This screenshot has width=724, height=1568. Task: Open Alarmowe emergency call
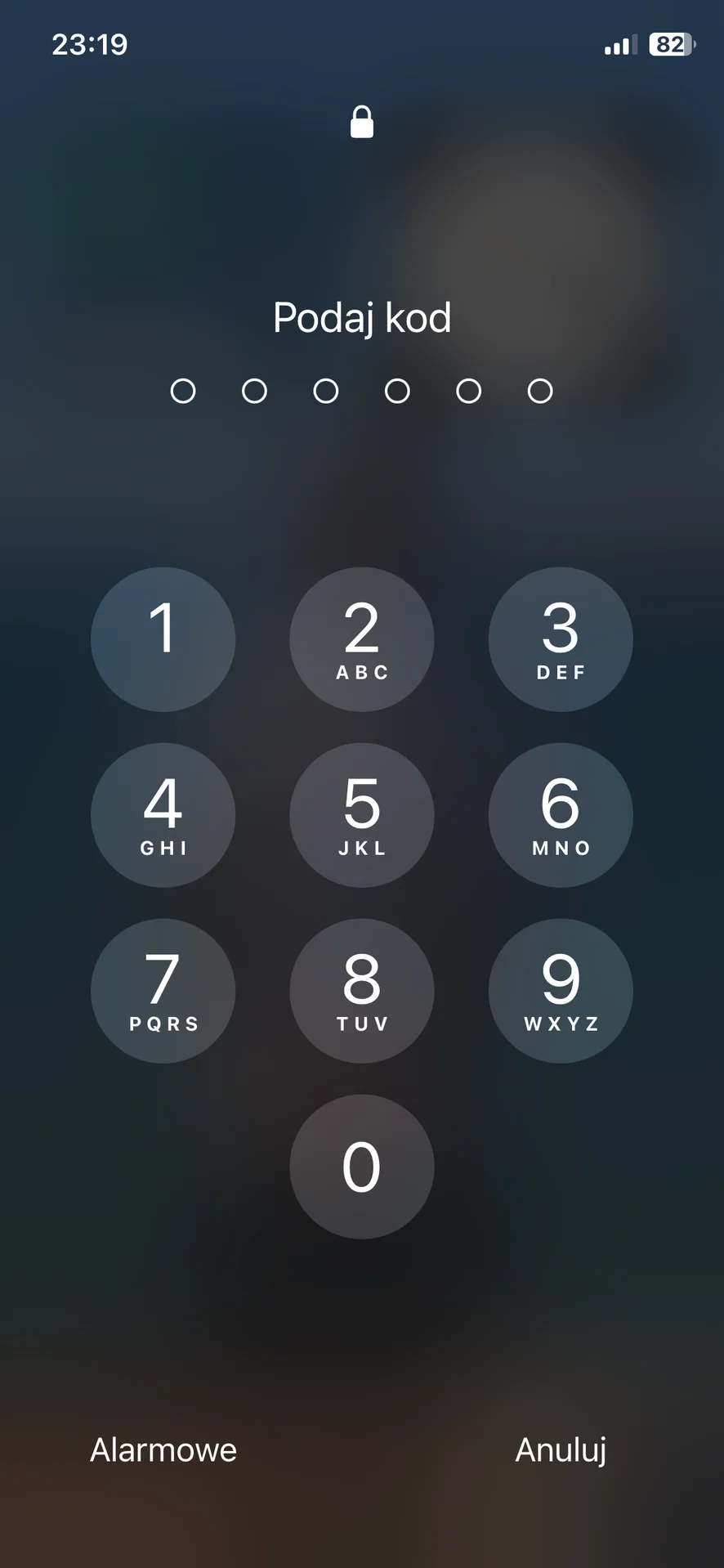coord(163,1449)
